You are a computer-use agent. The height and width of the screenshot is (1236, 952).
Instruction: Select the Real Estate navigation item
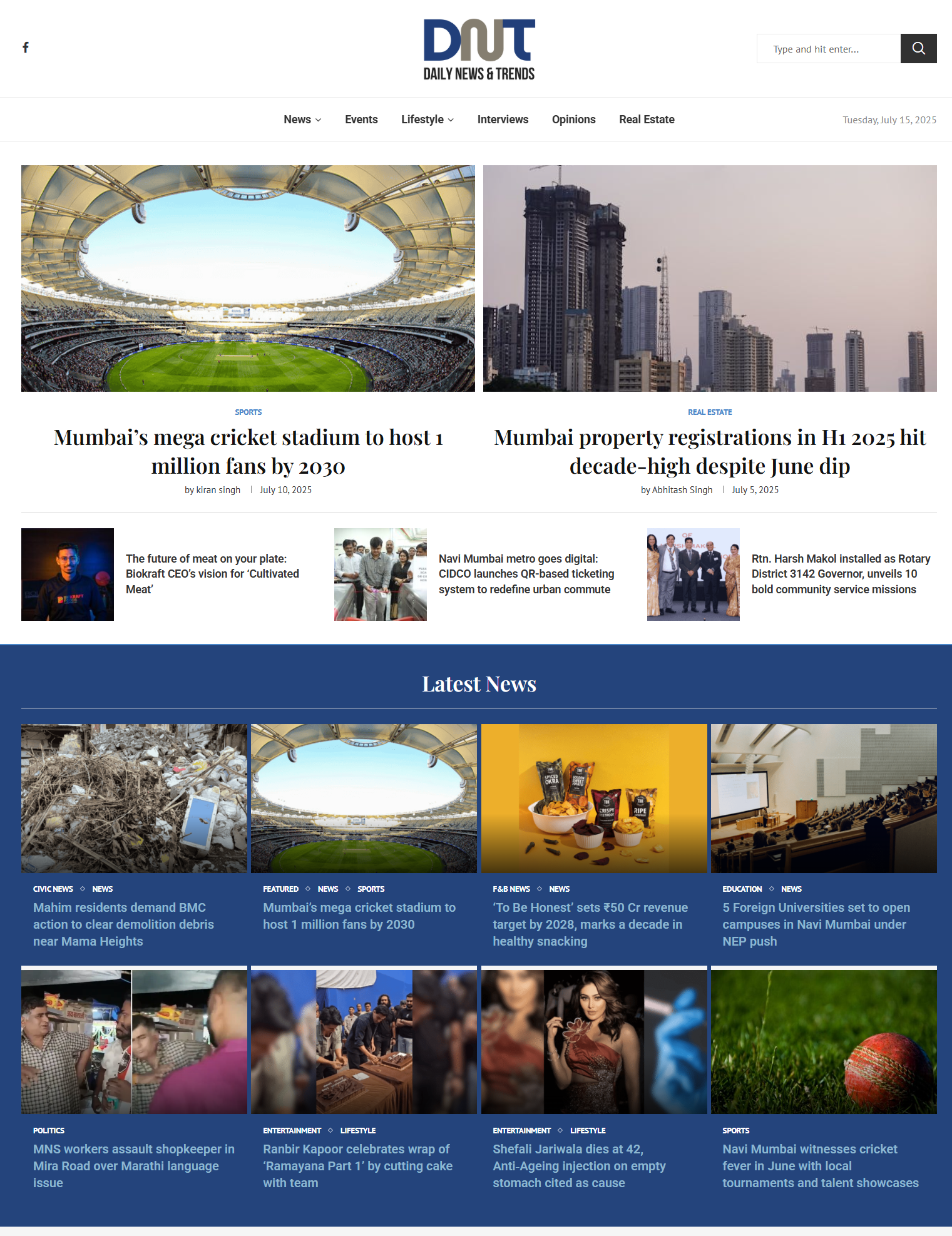[x=647, y=120]
